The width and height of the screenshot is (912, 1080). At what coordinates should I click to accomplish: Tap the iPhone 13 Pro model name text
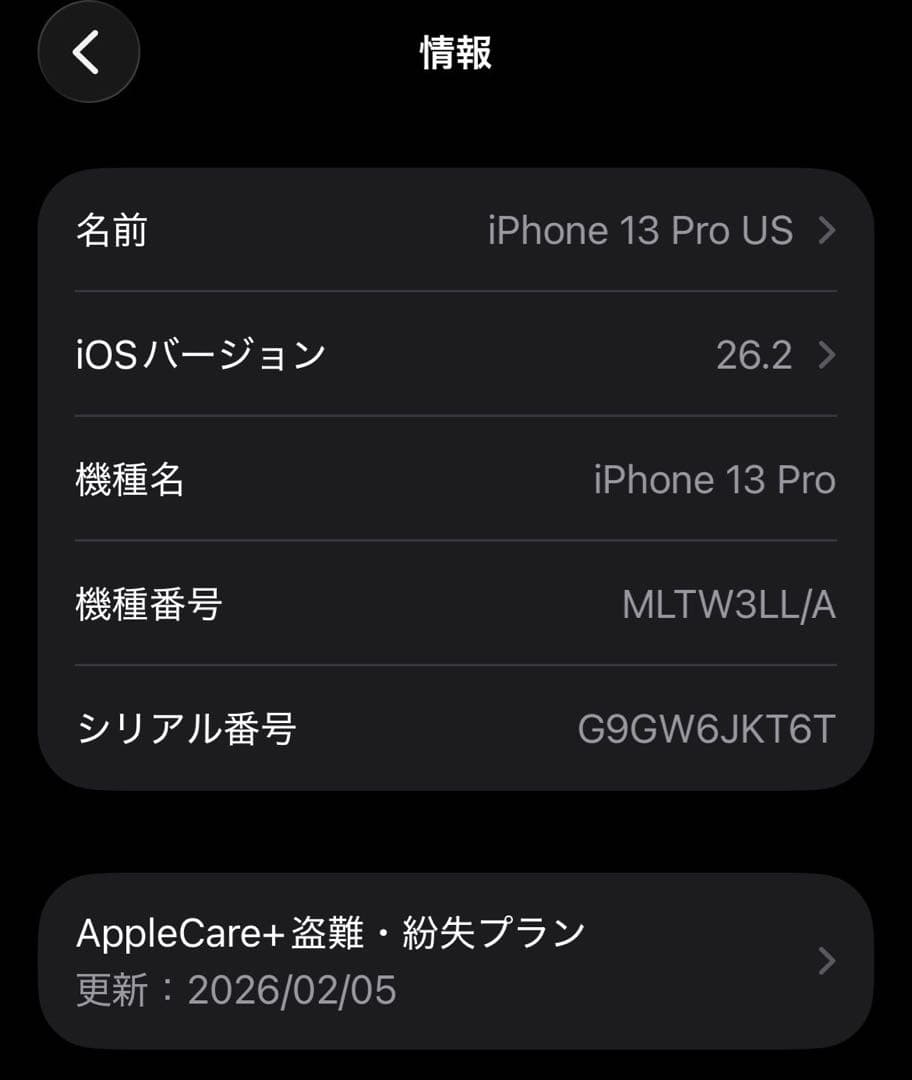[713, 480]
